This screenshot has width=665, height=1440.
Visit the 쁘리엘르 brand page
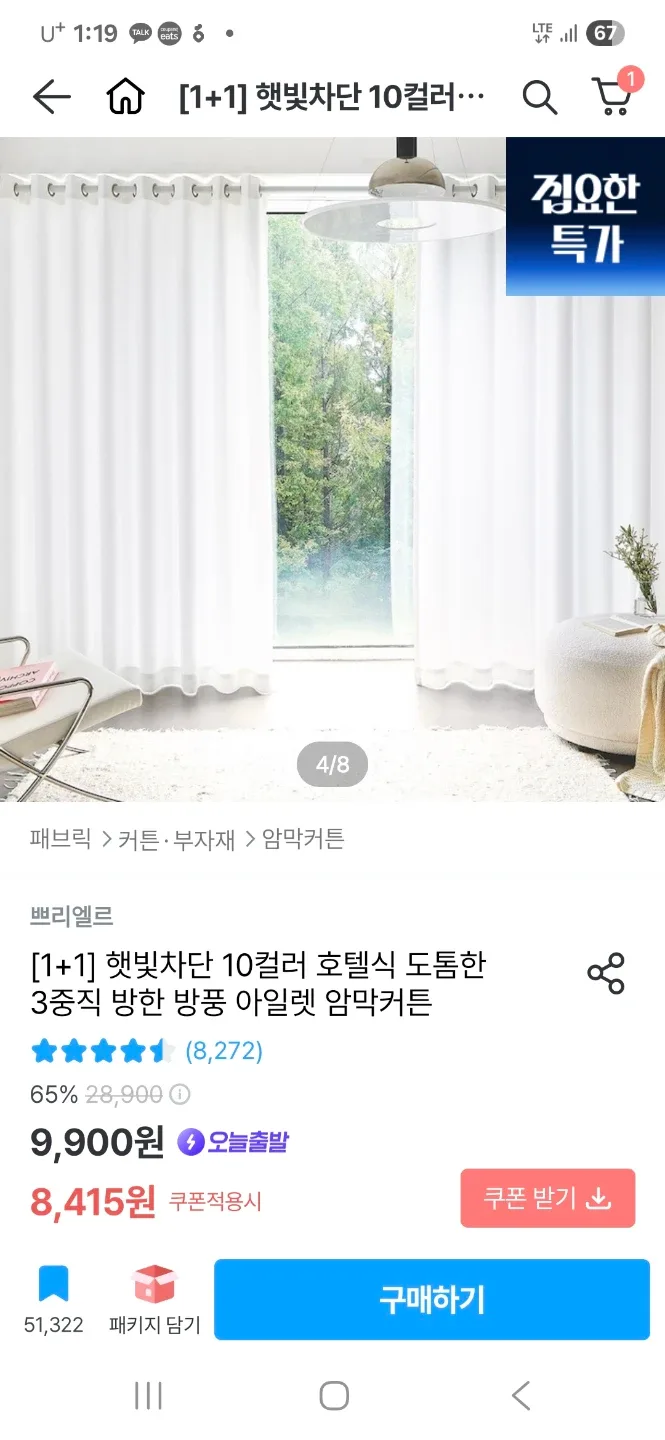pyautogui.click(x=71, y=915)
